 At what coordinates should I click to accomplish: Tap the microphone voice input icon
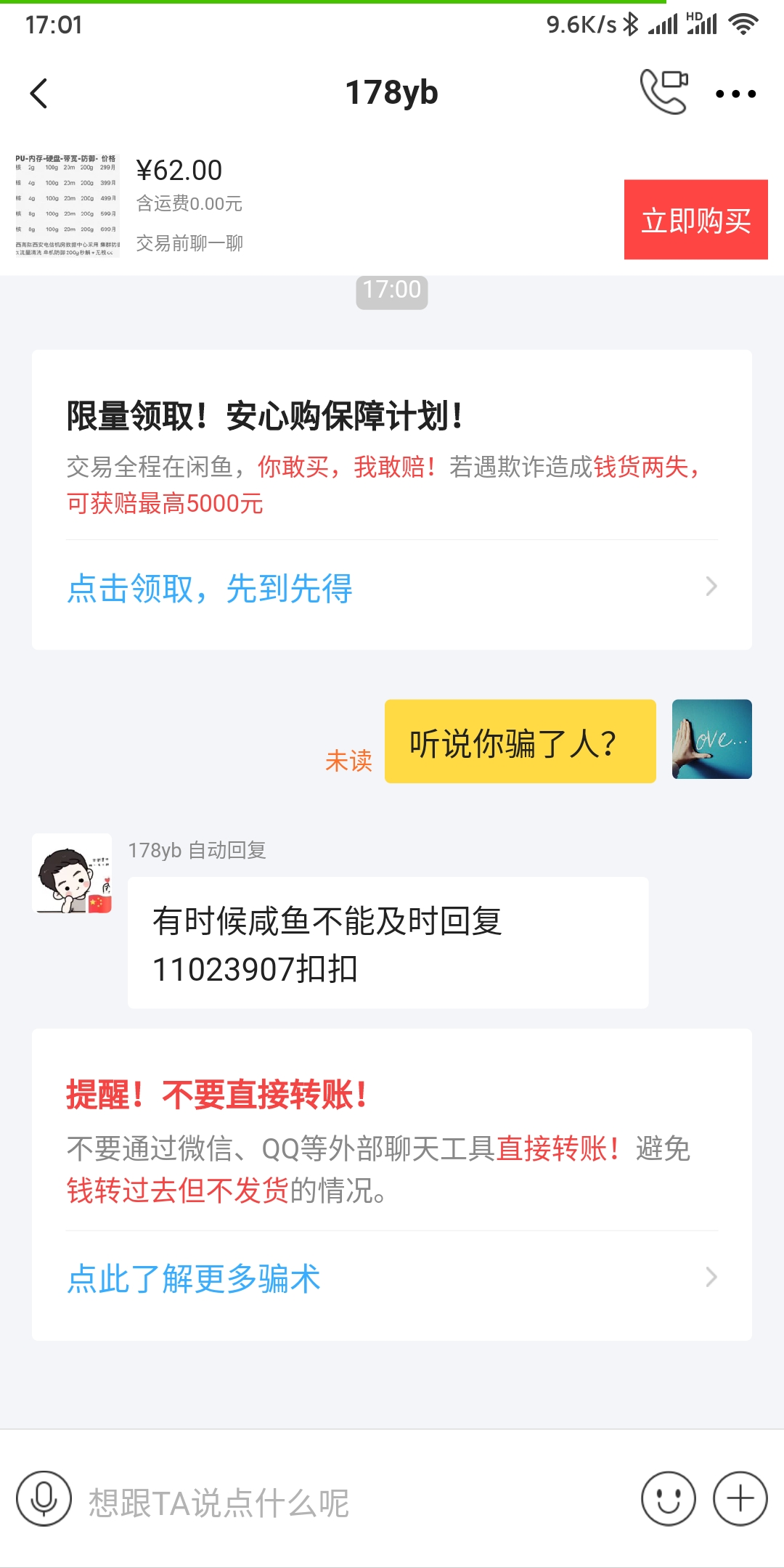point(44,1499)
